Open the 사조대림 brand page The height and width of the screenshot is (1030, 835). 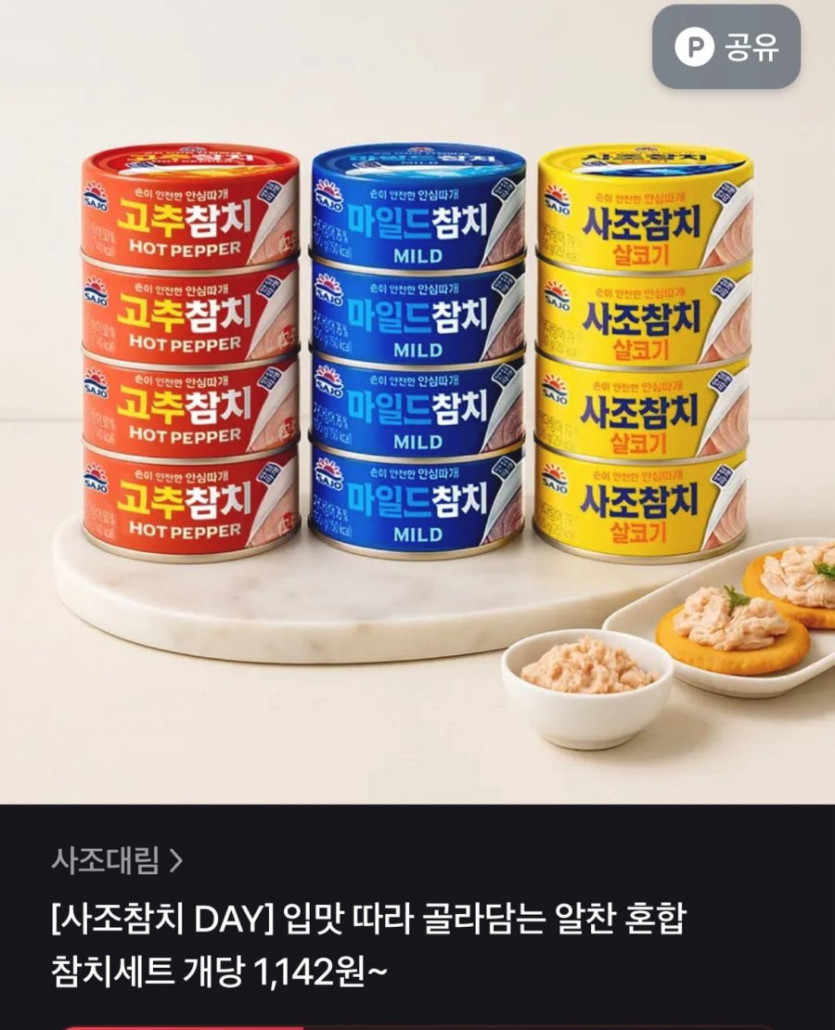click(116, 859)
